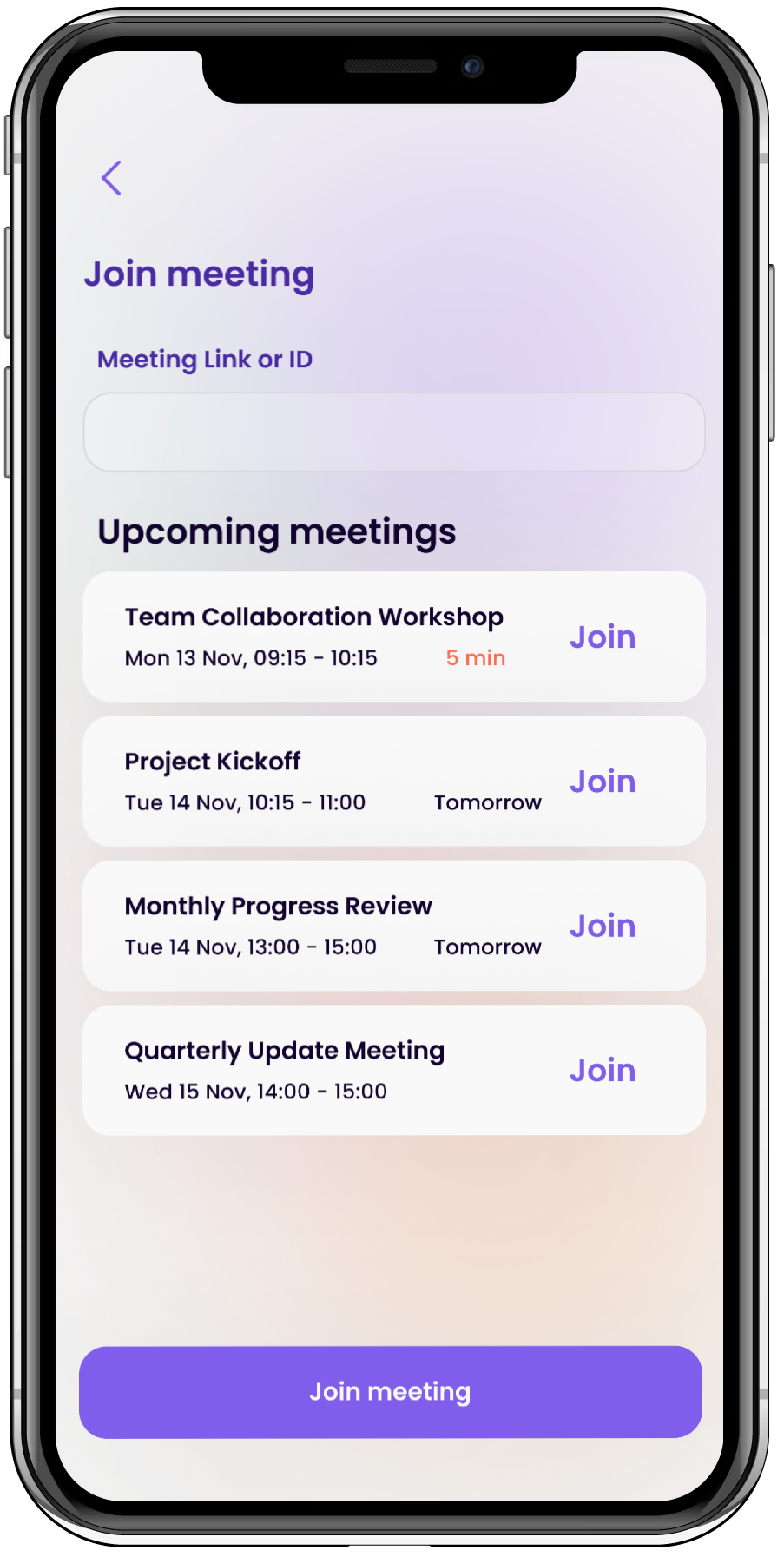784x1557 pixels.
Task: Join the Monthly Progress Review meeting
Action: click(603, 927)
